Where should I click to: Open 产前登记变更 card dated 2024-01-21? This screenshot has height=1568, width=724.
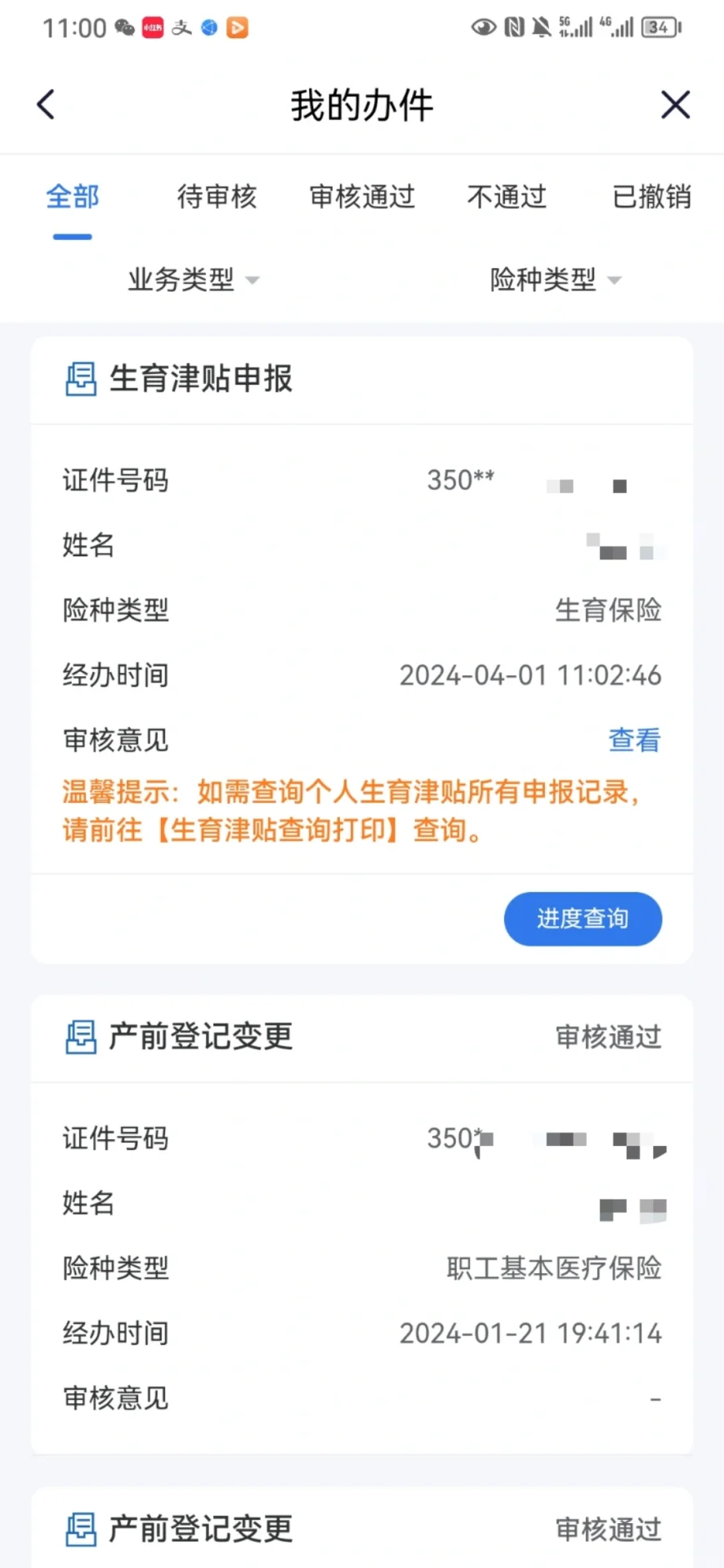tap(200, 1037)
